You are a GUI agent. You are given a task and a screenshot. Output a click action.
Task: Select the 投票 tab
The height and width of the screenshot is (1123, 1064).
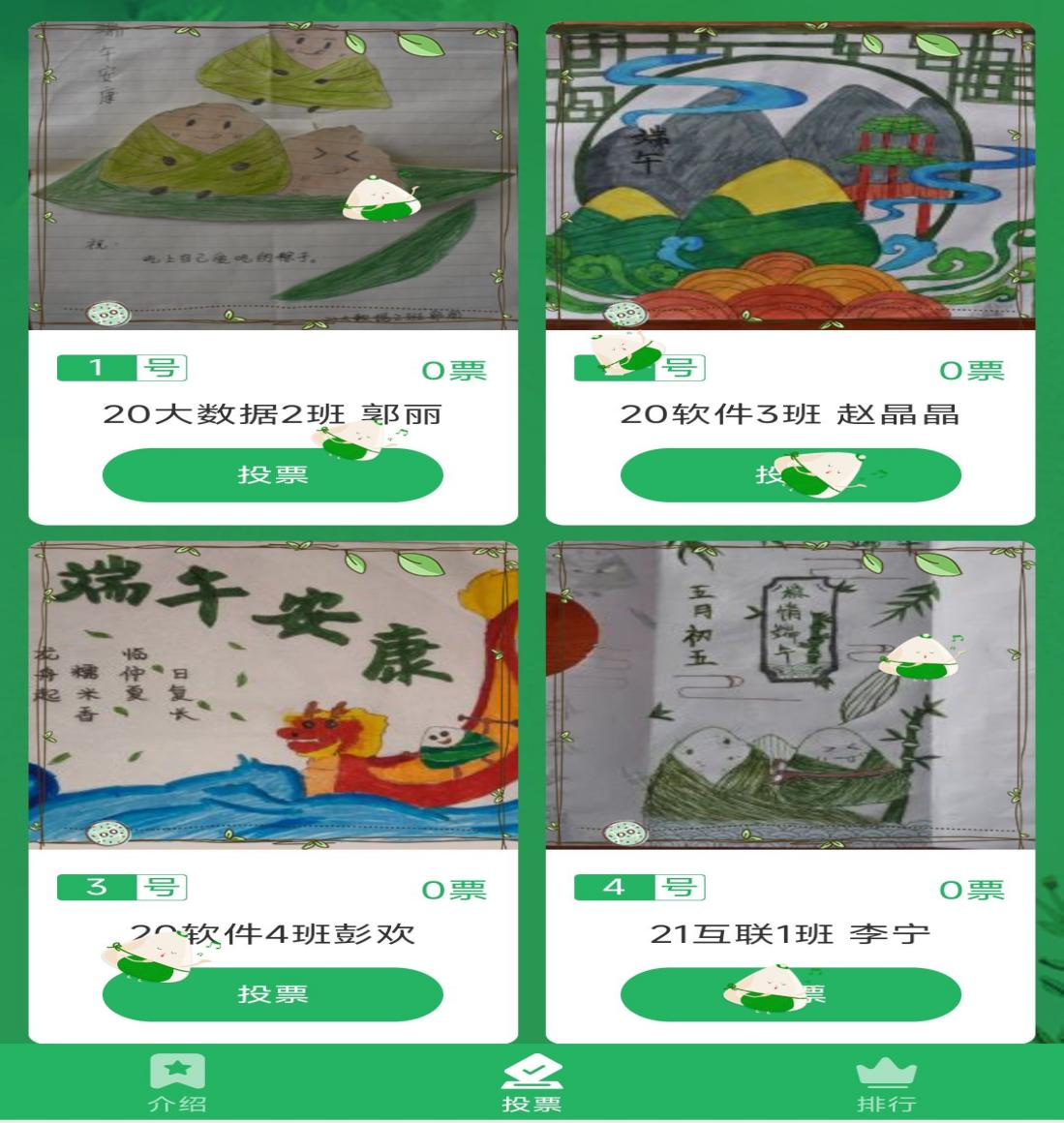[x=532, y=1082]
